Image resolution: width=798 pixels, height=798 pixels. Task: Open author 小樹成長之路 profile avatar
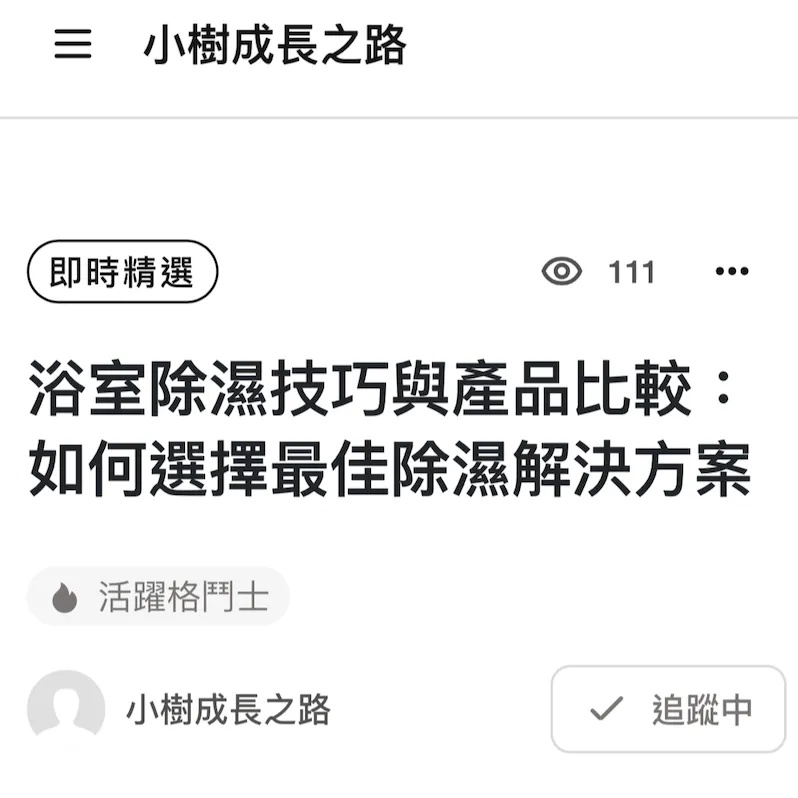(x=65, y=709)
